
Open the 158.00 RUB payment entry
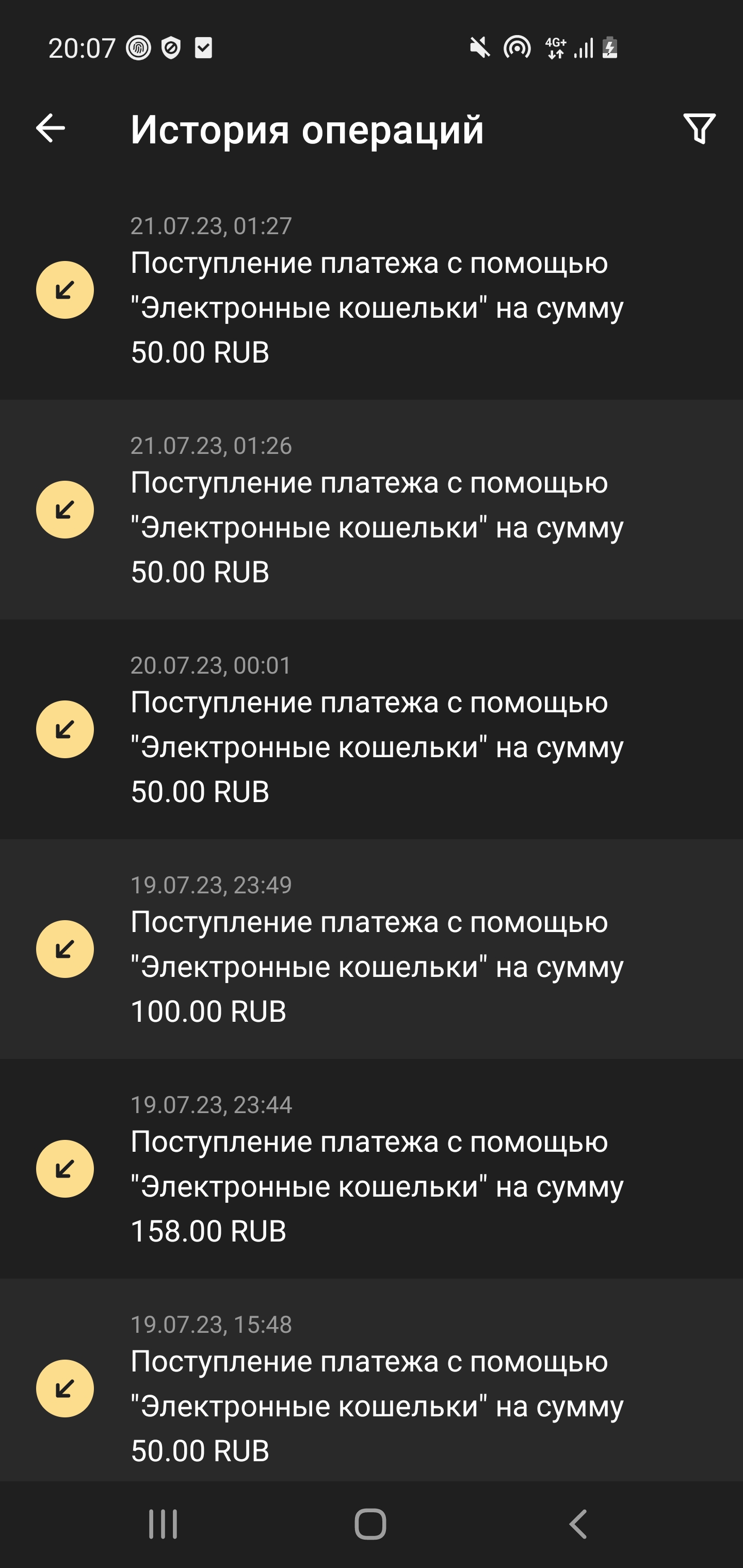coord(372,1169)
